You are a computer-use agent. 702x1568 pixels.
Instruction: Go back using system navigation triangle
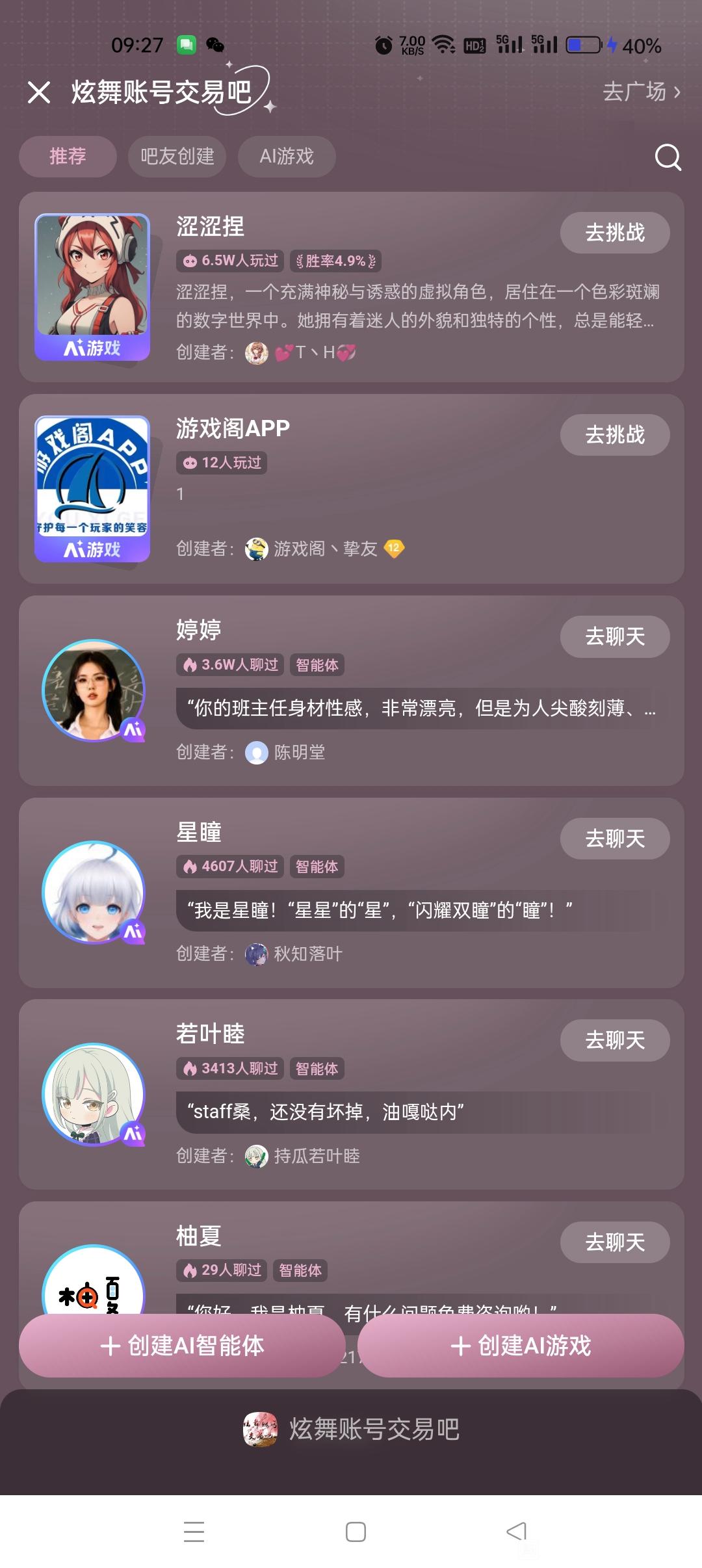click(x=517, y=1531)
